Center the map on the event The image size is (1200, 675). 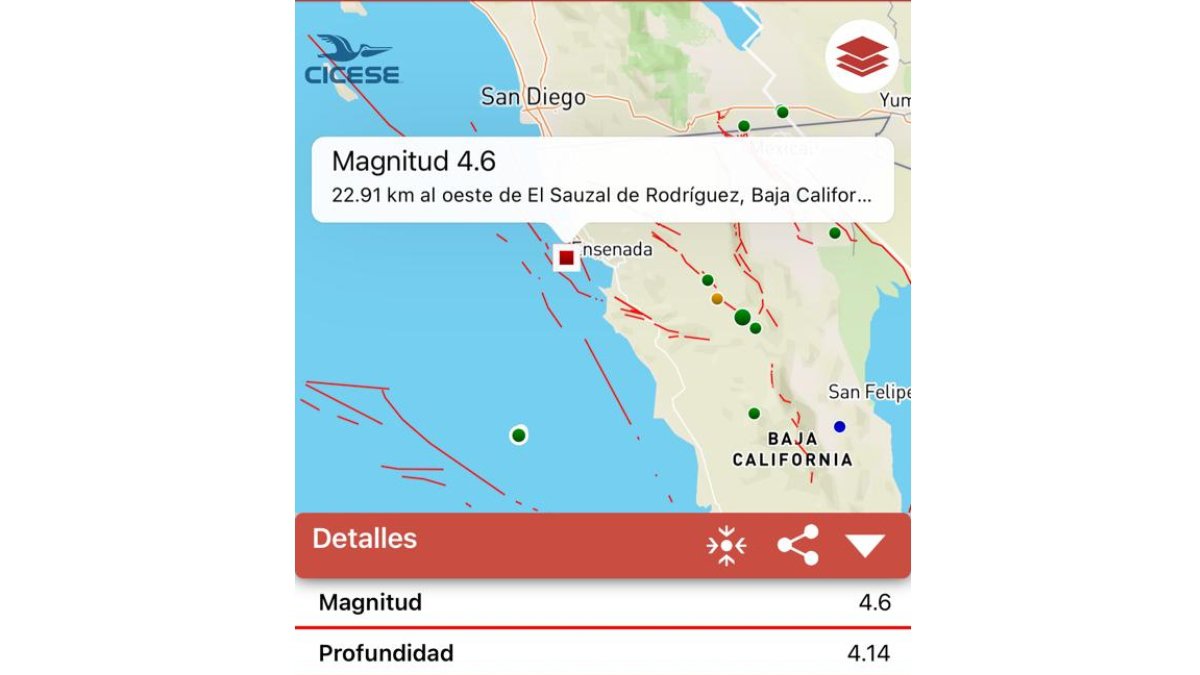pos(726,546)
